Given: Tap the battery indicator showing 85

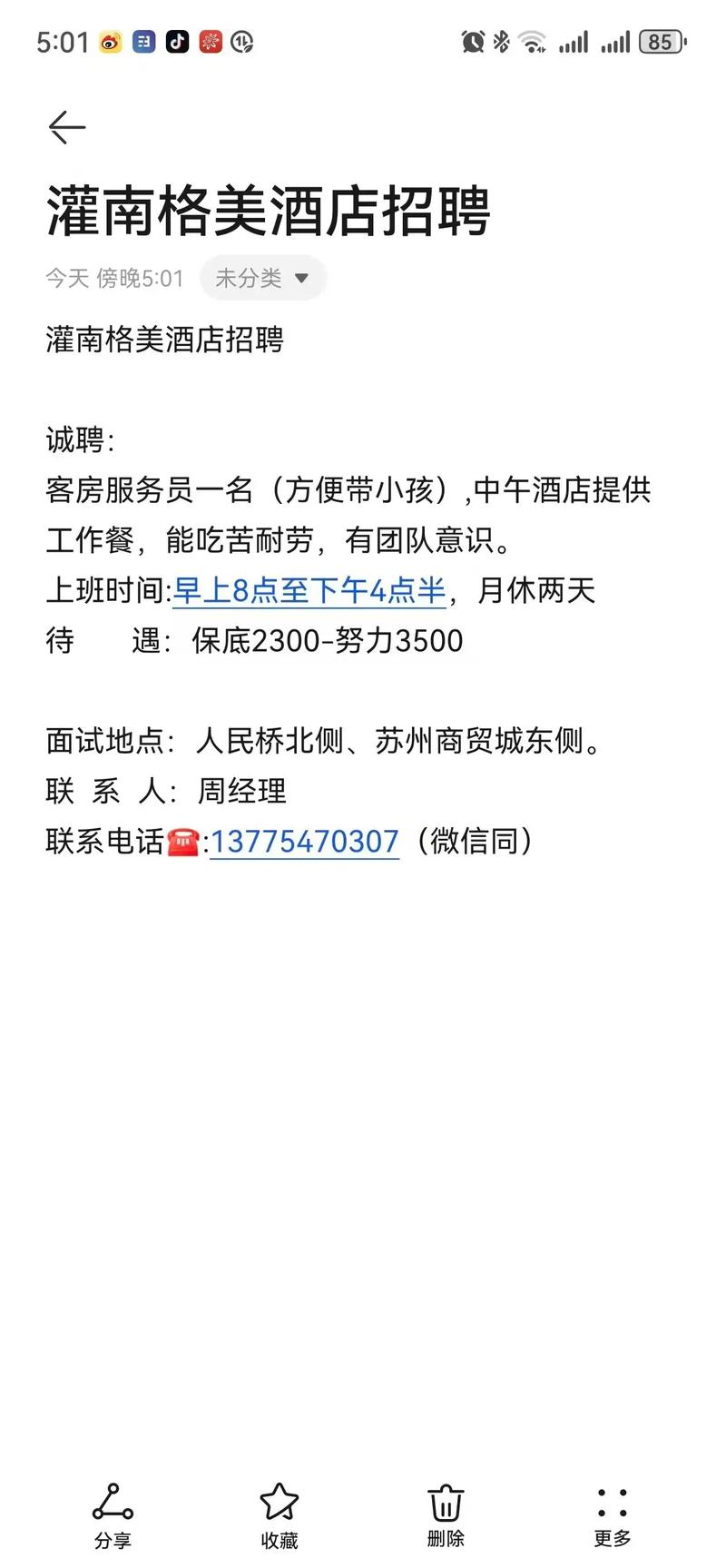Looking at the screenshot, I should pyautogui.click(x=662, y=42).
